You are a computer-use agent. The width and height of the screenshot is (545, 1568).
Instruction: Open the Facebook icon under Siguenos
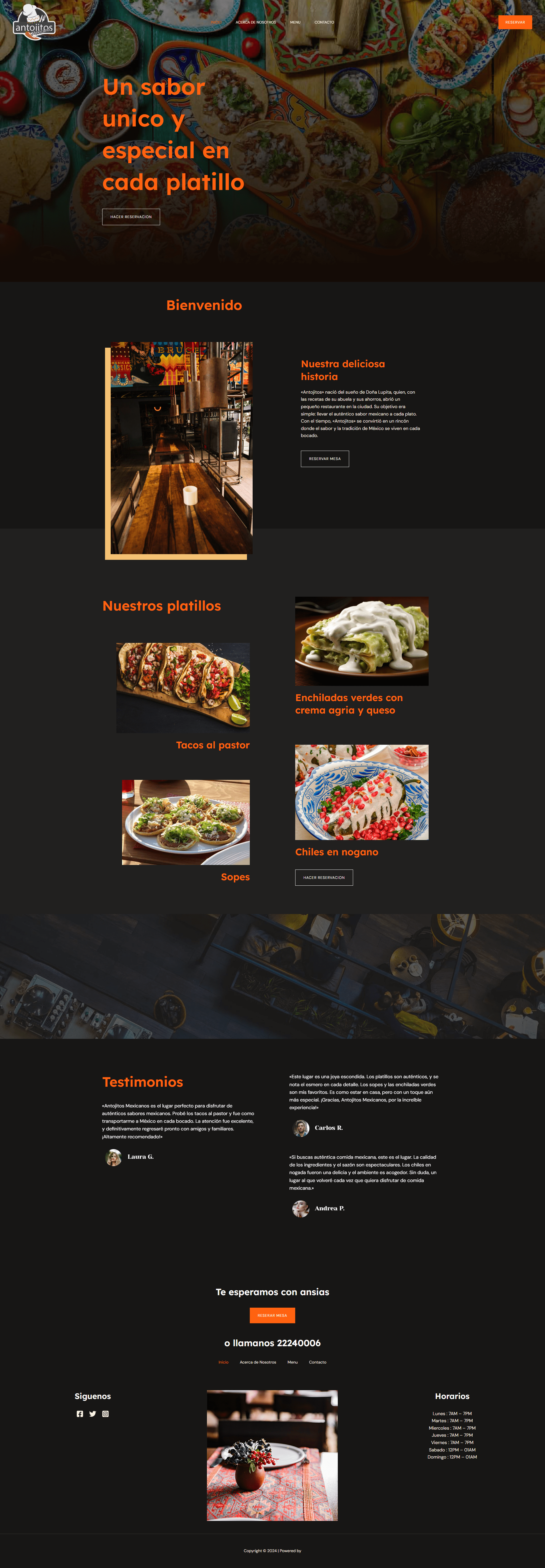(x=80, y=1414)
